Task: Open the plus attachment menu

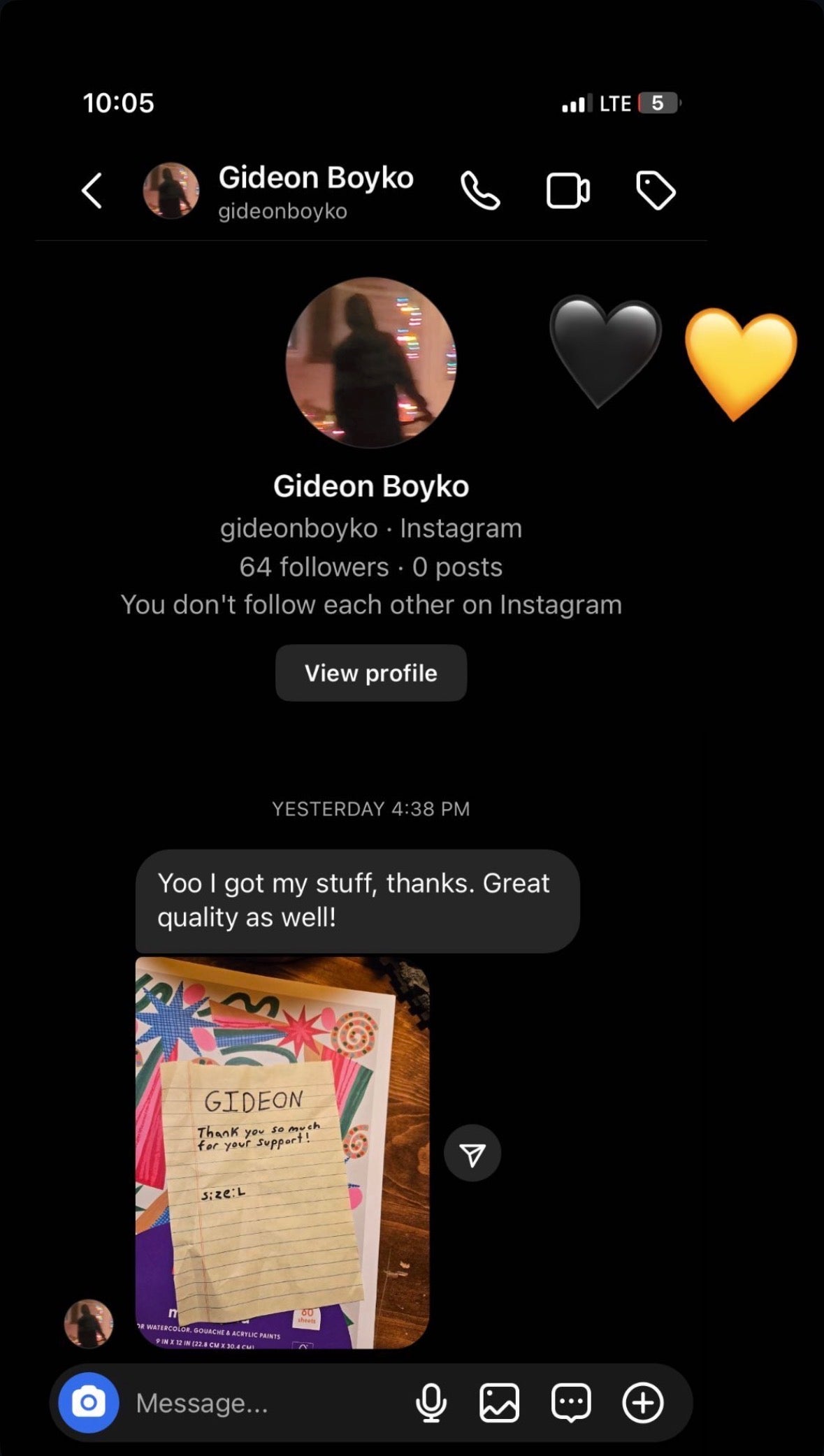Action: click(x=642, y=1403)
